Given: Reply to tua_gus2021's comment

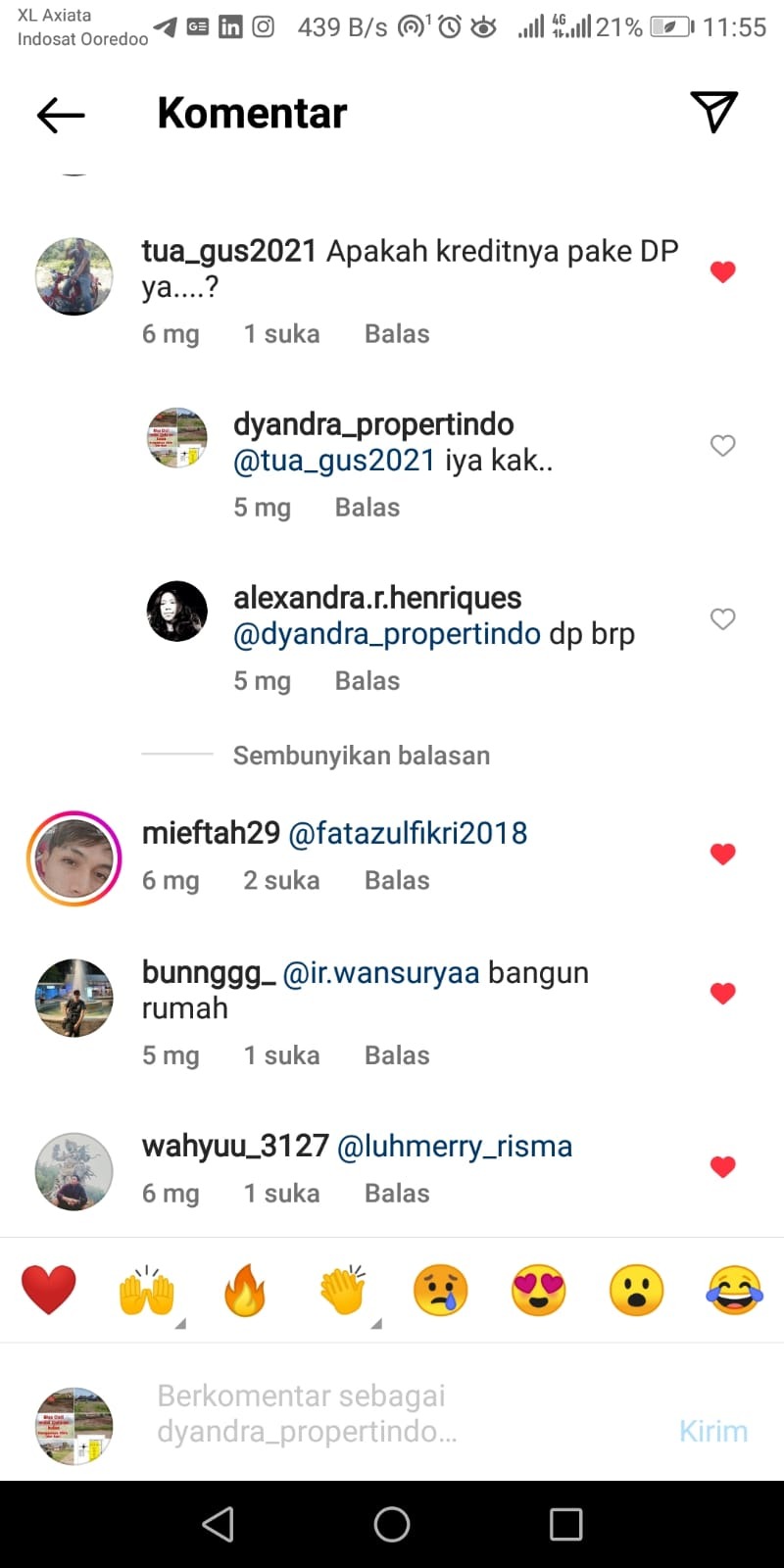Looking at the screenshot, I should 397,334.
